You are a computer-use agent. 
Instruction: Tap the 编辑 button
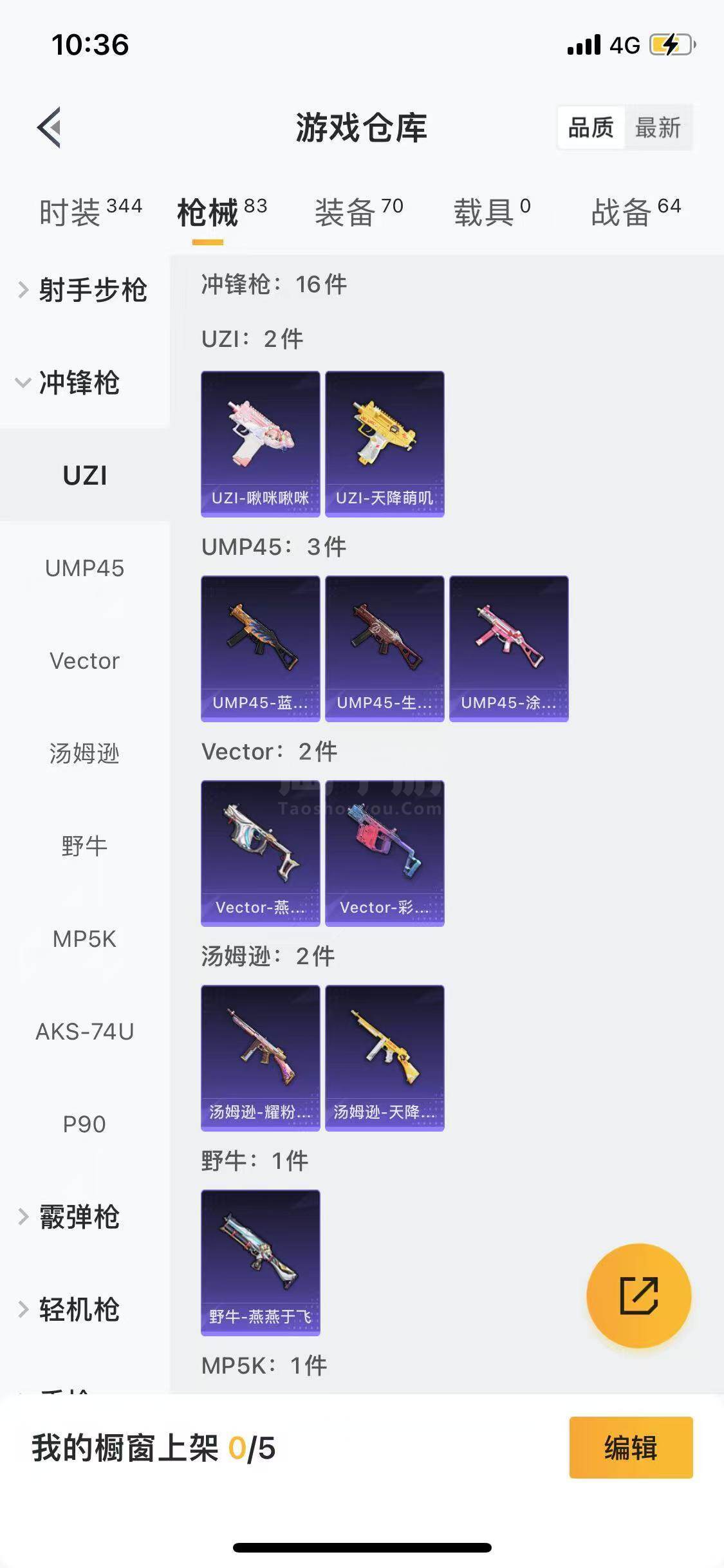coord(631,1448)
